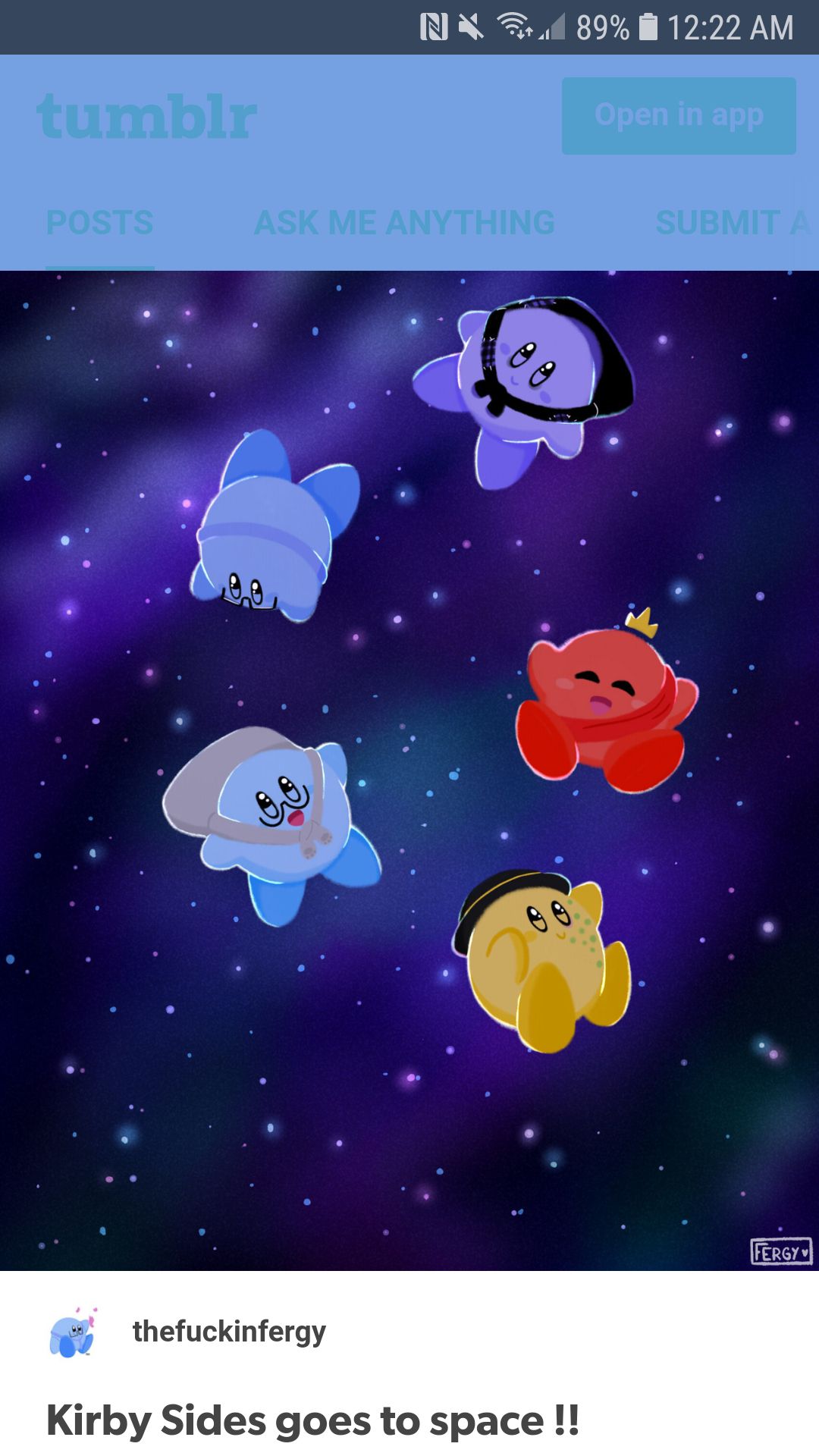Go to the Ask Me Anything tab
Viewport: 819px width, 1456px height.
pos(404,223)
